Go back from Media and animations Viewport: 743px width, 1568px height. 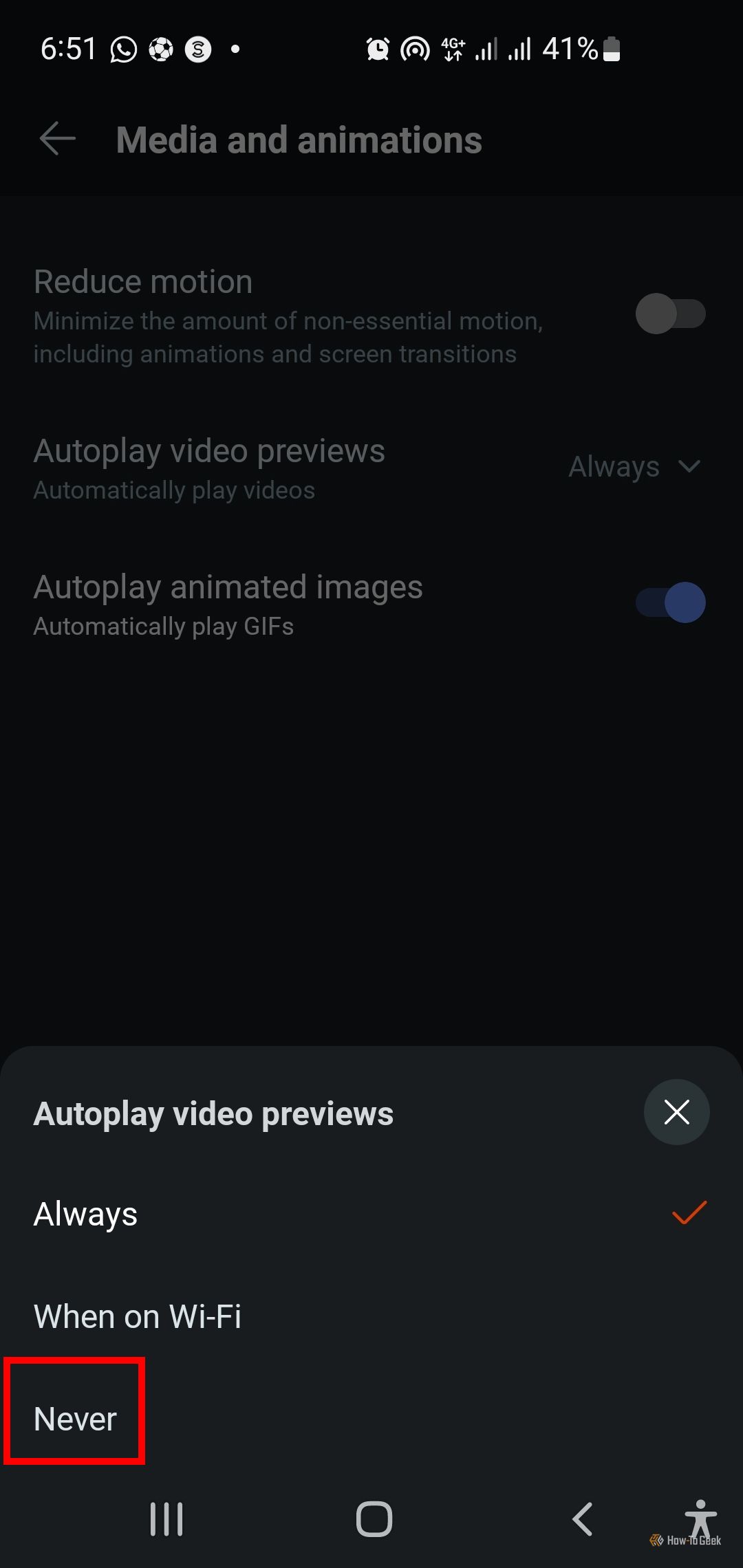[x=58, y=140]
